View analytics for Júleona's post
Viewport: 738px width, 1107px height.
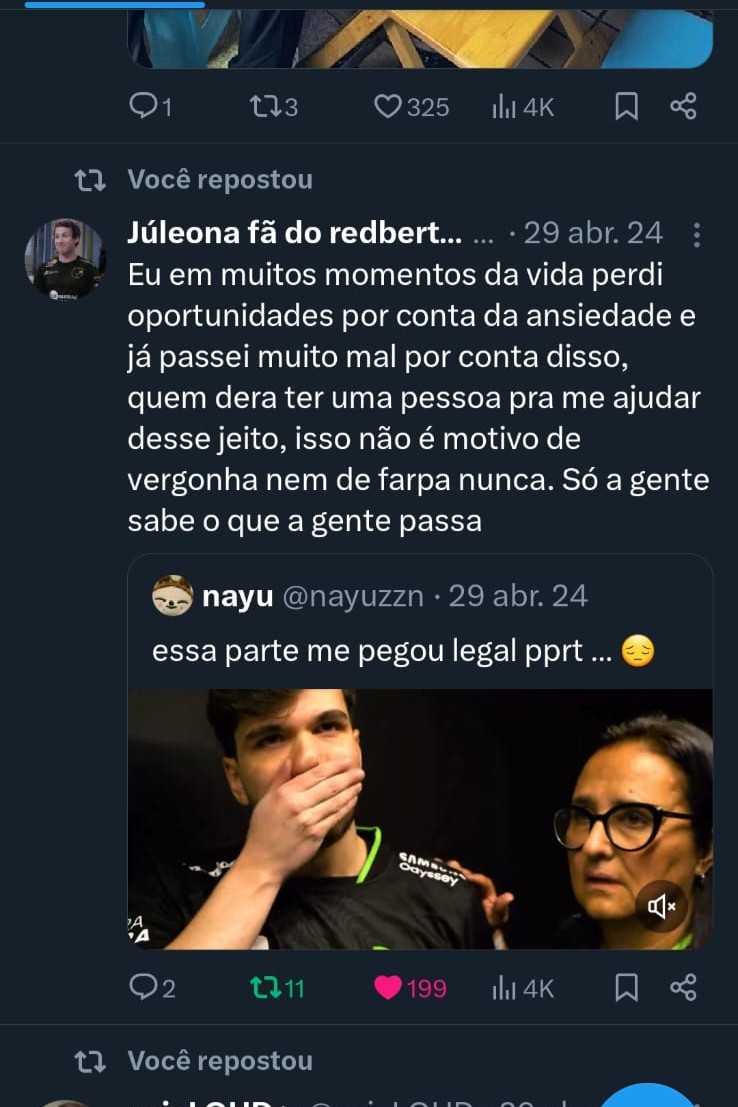click(523, 988)
